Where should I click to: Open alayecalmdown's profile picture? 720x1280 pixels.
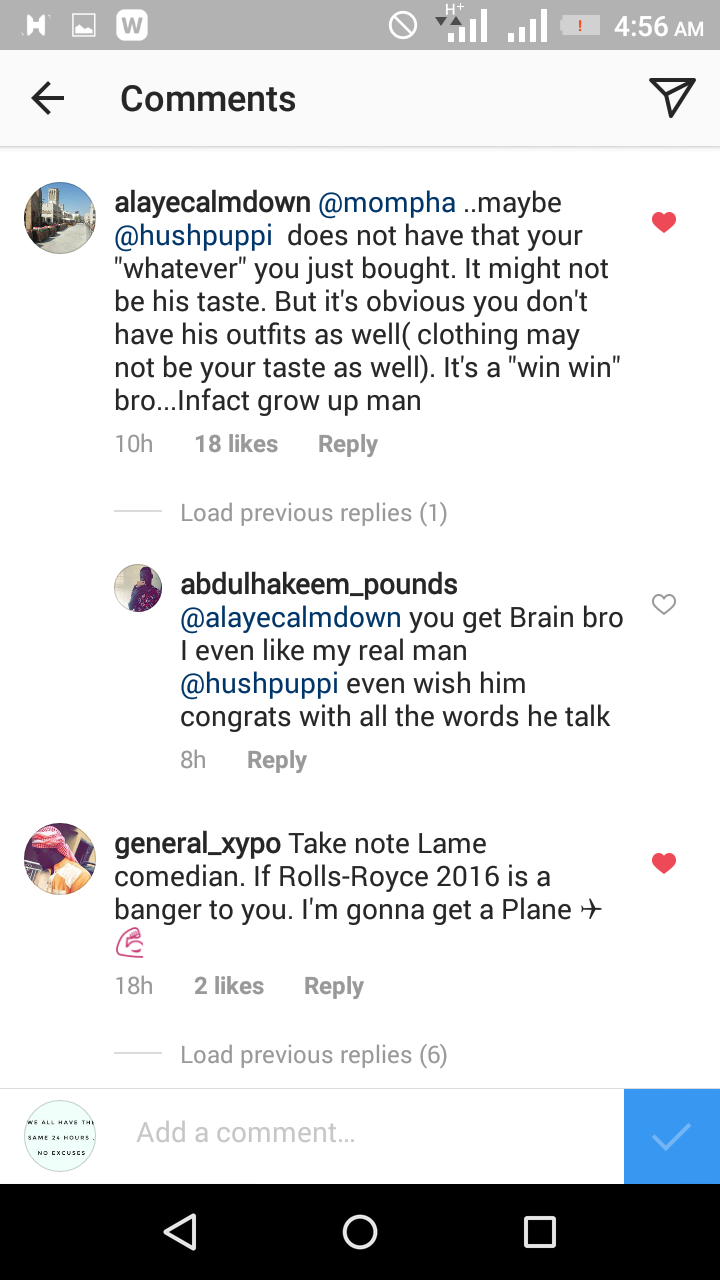pyautogui.click(x=60, y=218)
